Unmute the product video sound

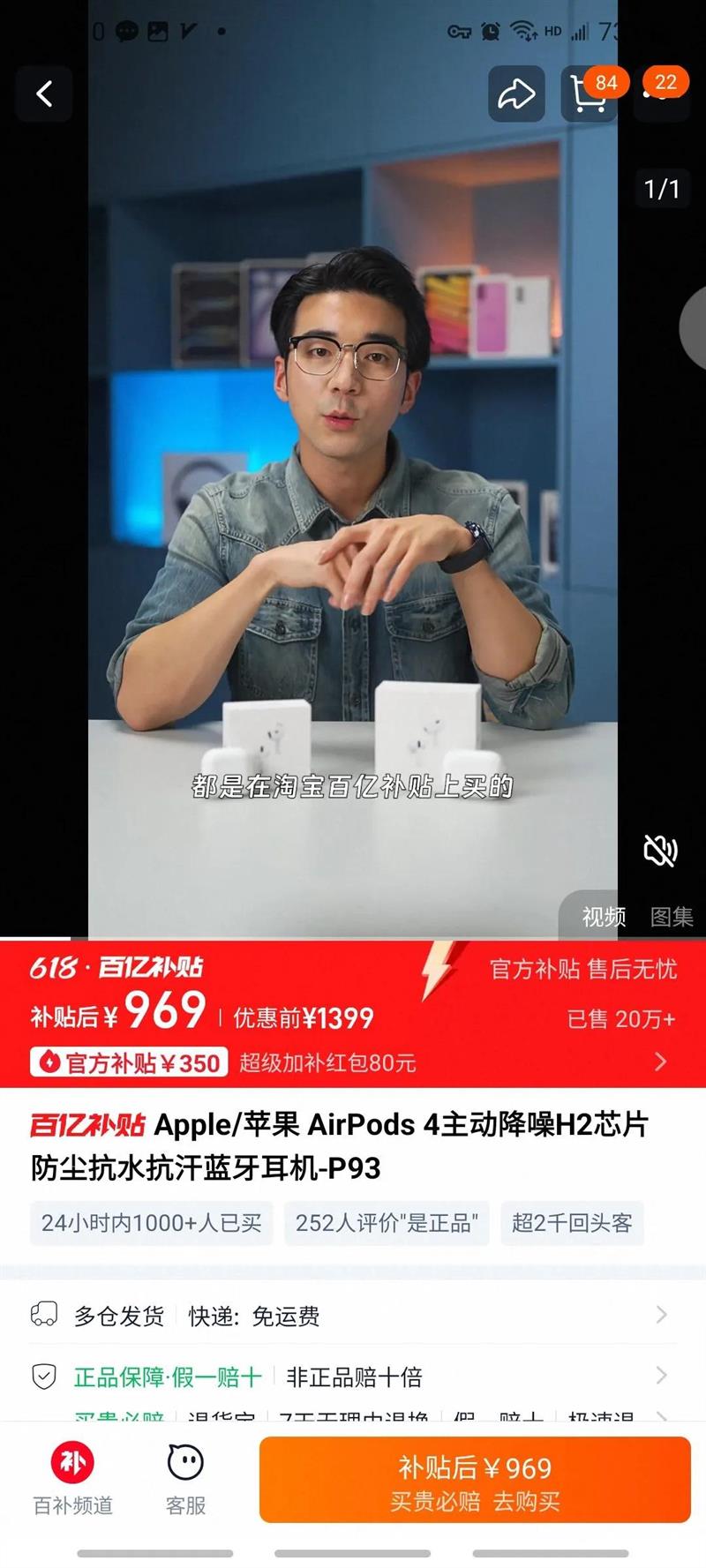click(x=660, y=850)
